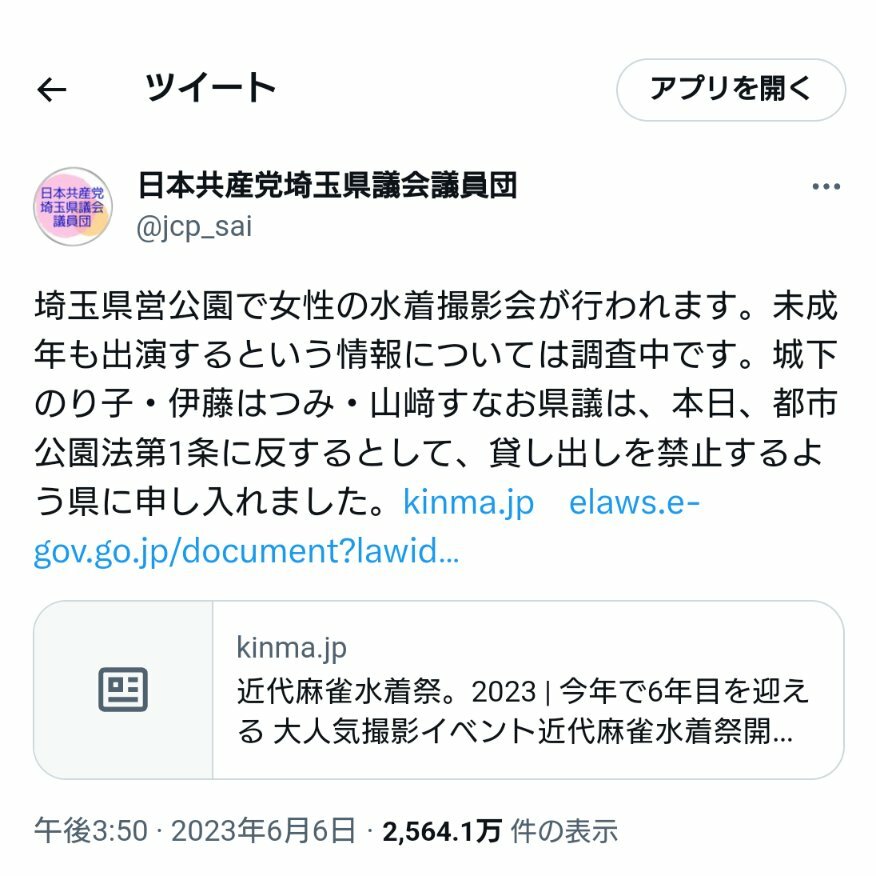Open the 日本共産党埼玉県議会議員団 profile avatar
This screenshot has width=876, height=876.
[73, 206]
